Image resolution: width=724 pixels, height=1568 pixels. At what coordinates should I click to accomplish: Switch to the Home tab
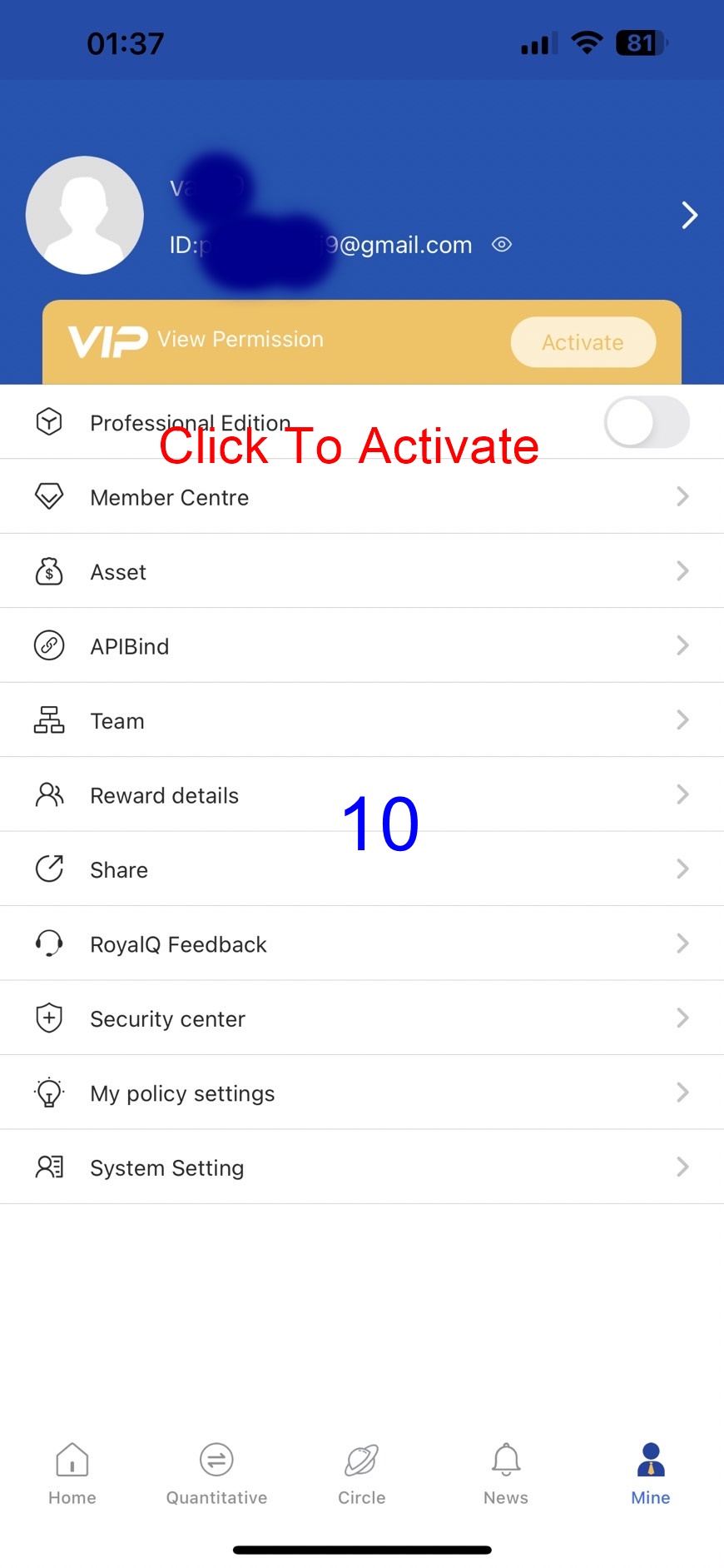(72, 1474)
